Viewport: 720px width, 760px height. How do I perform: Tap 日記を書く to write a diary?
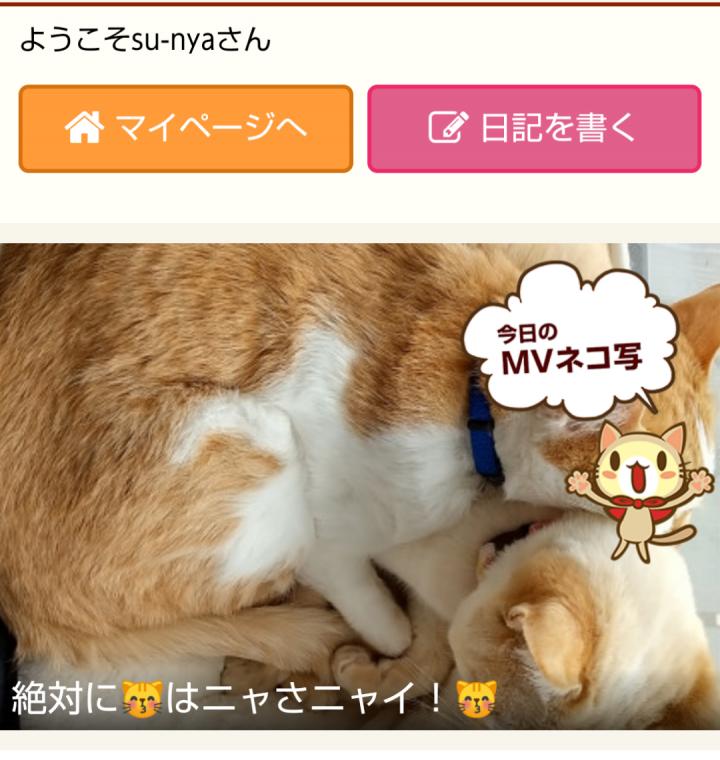(x=534, y=129)
